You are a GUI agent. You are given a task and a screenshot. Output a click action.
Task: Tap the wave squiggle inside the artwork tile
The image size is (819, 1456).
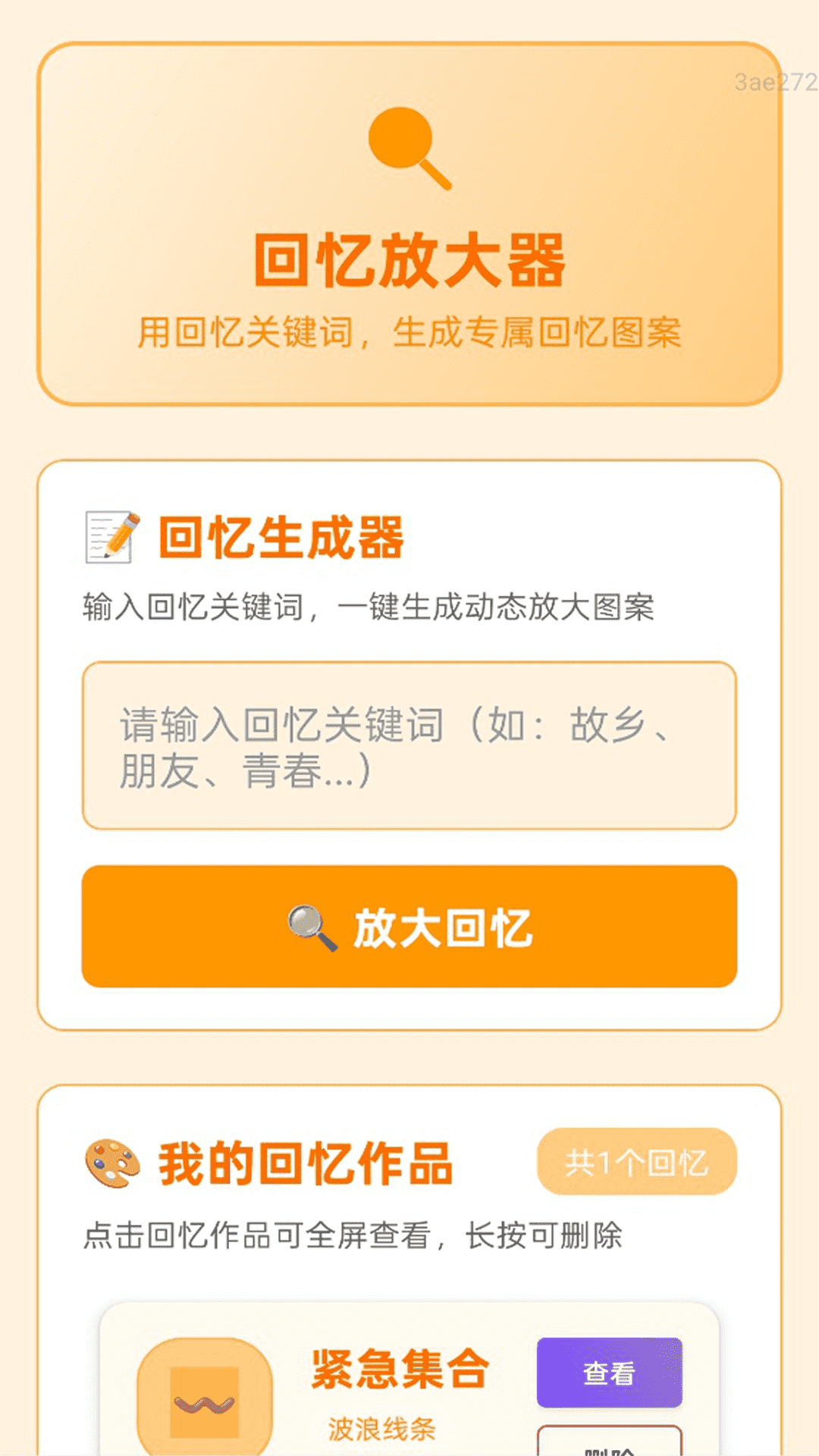[203, 1403]
